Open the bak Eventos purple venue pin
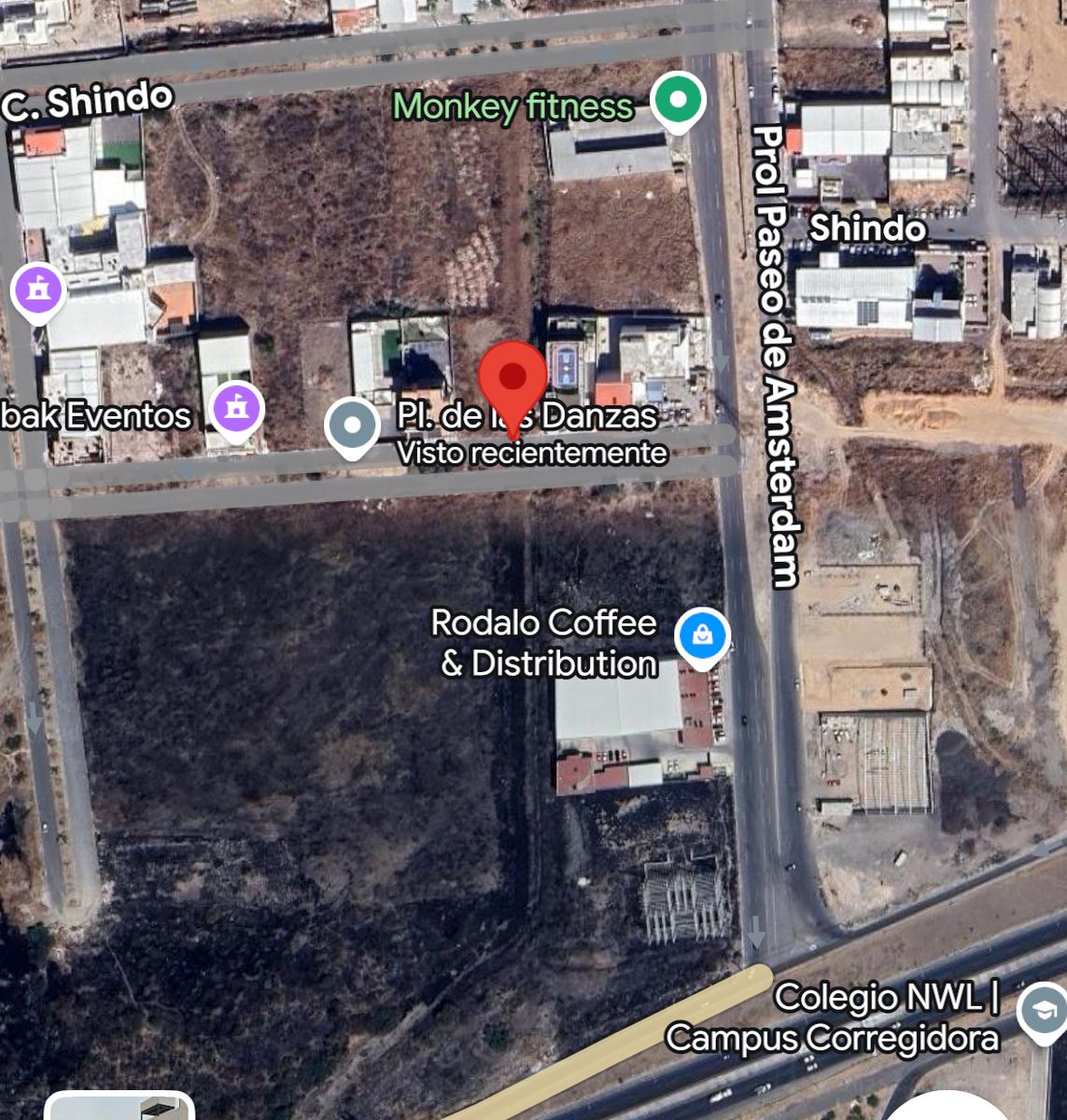1067x1120 pixels. pyautogui.click(x=236, y=409)
